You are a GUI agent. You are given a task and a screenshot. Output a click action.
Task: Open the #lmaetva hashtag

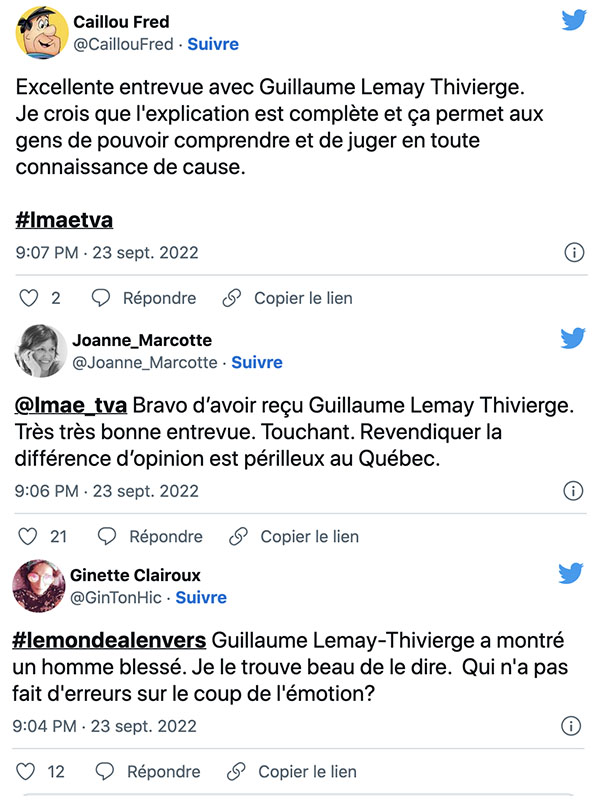tap(64, 220)
